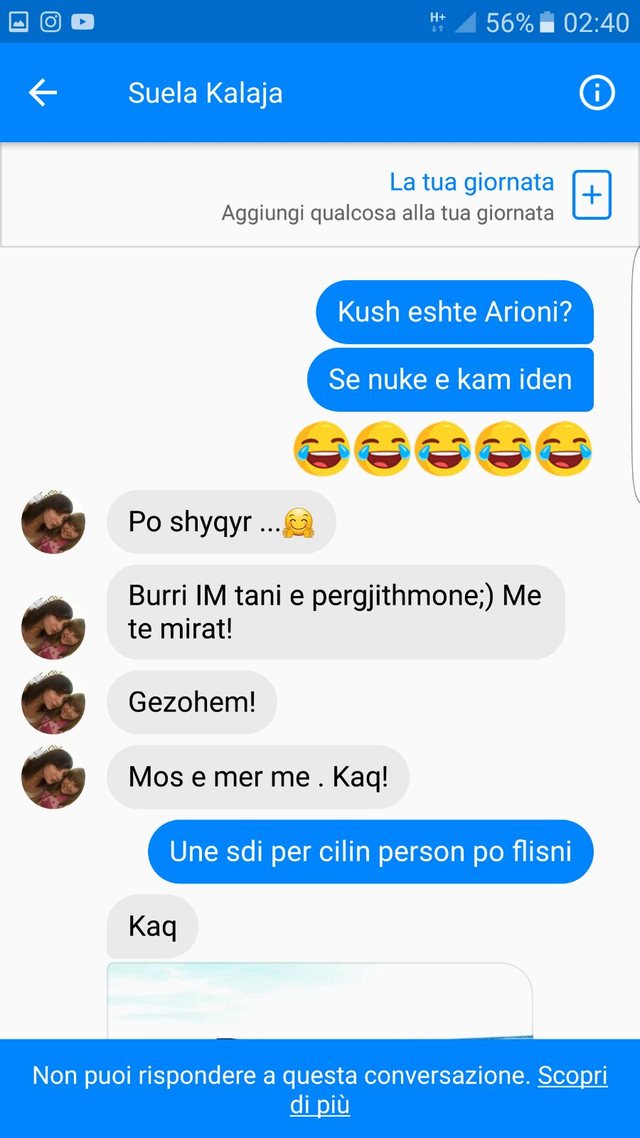The width and height of the screenshot is (640, 1138).
Task: Follow the 'Scopri di più' link
Action: tap(571, 1076)
